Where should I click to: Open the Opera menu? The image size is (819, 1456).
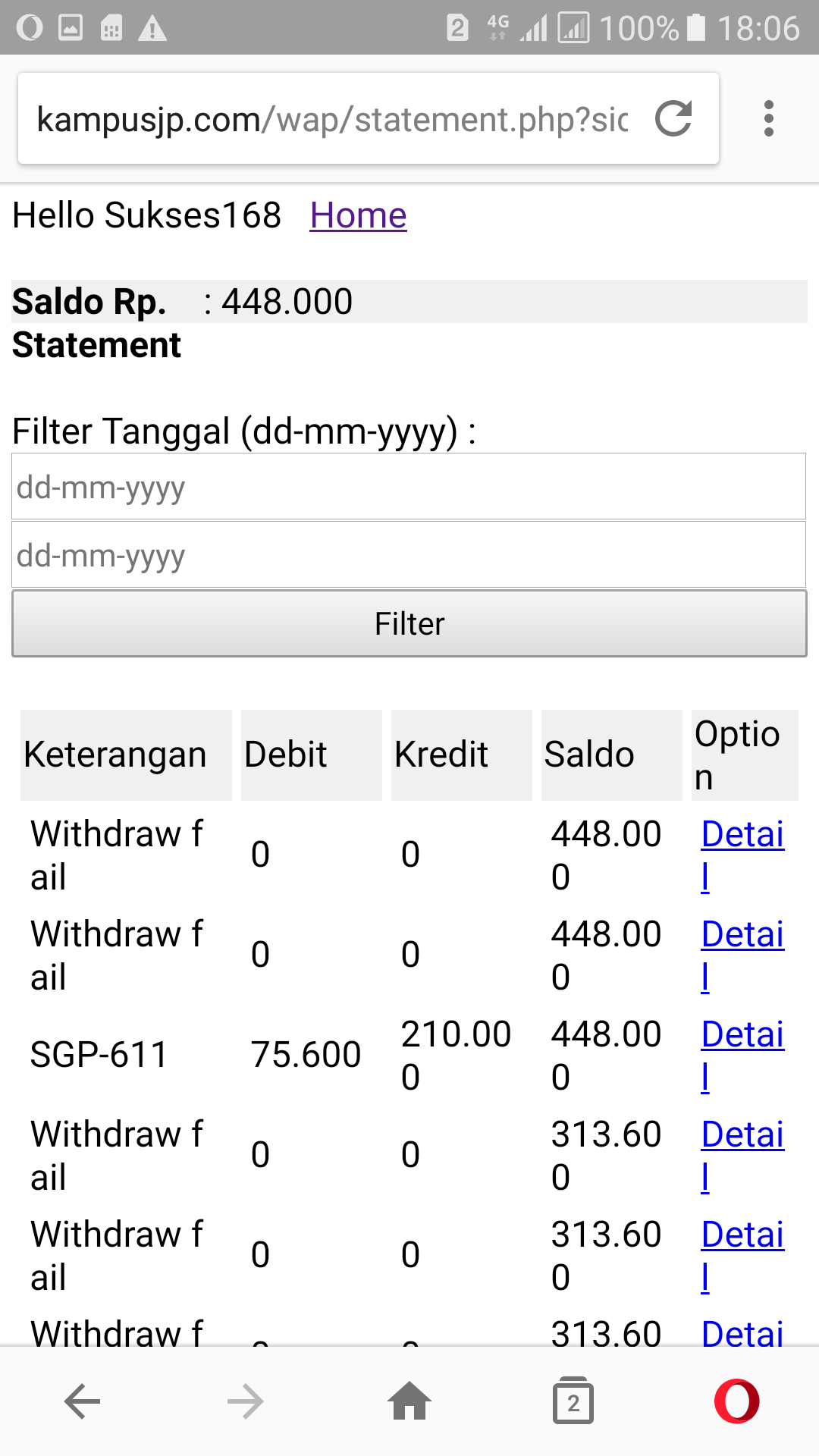click(736, 1401)
